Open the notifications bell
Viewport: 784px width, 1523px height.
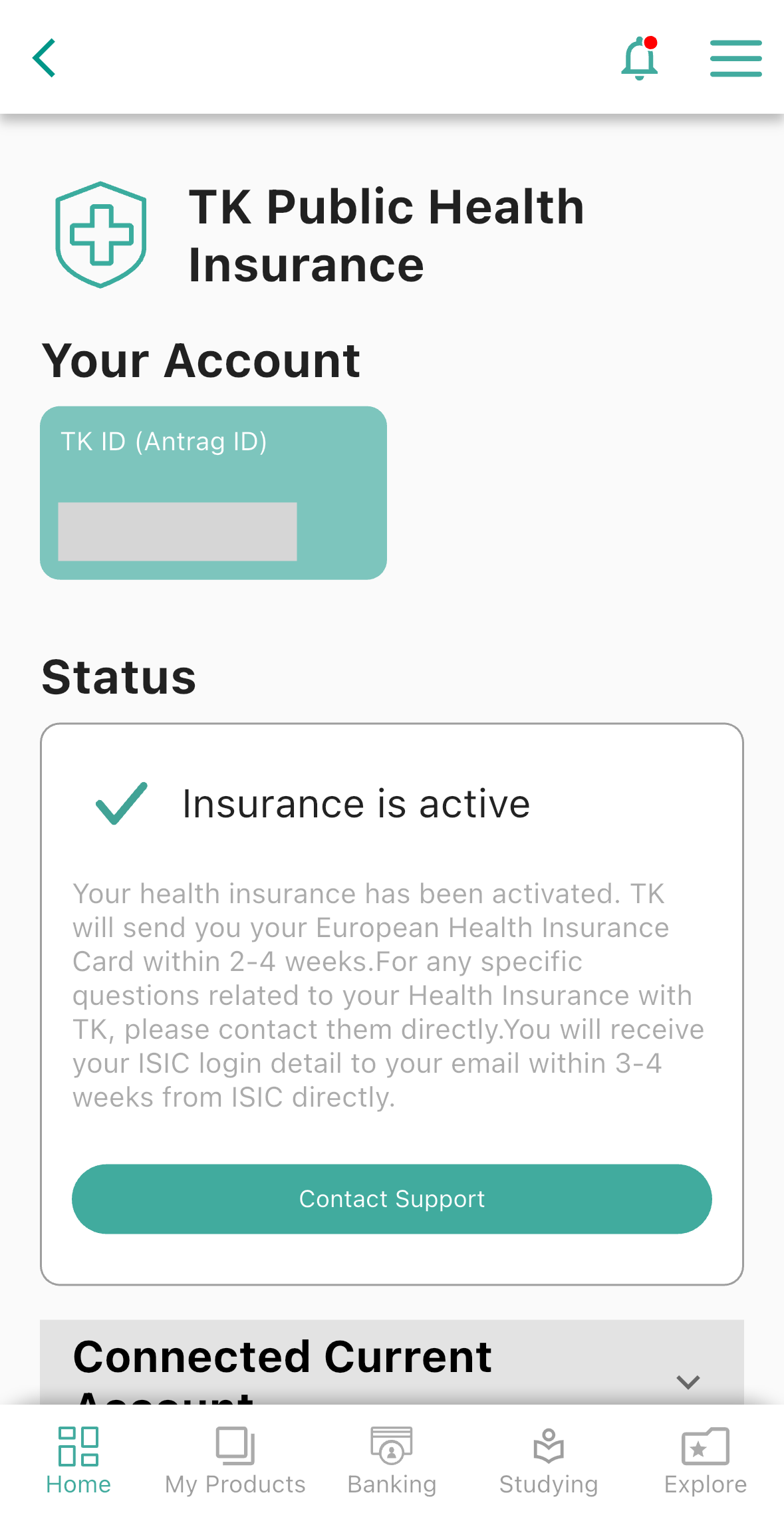(639, 59)
